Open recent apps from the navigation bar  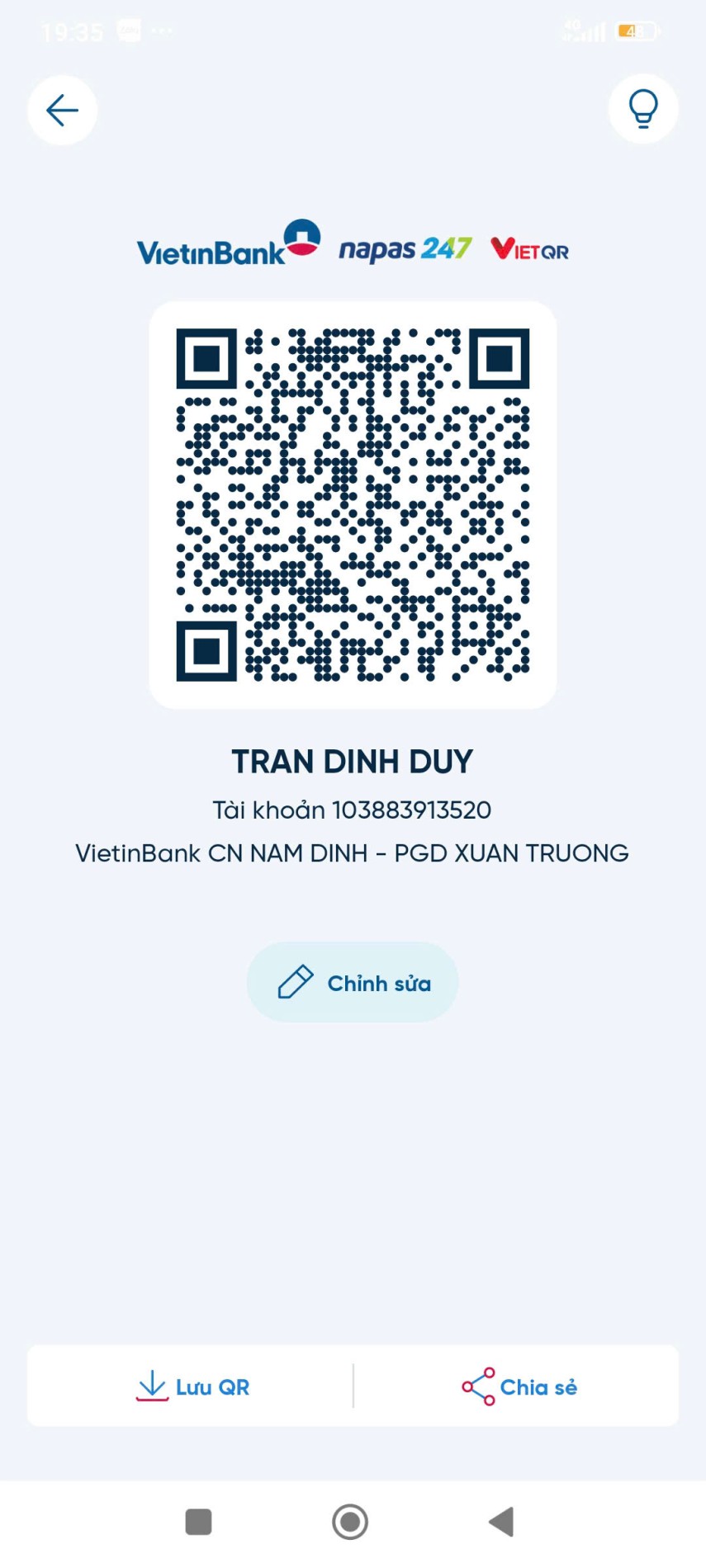[x=198, y=1521]
